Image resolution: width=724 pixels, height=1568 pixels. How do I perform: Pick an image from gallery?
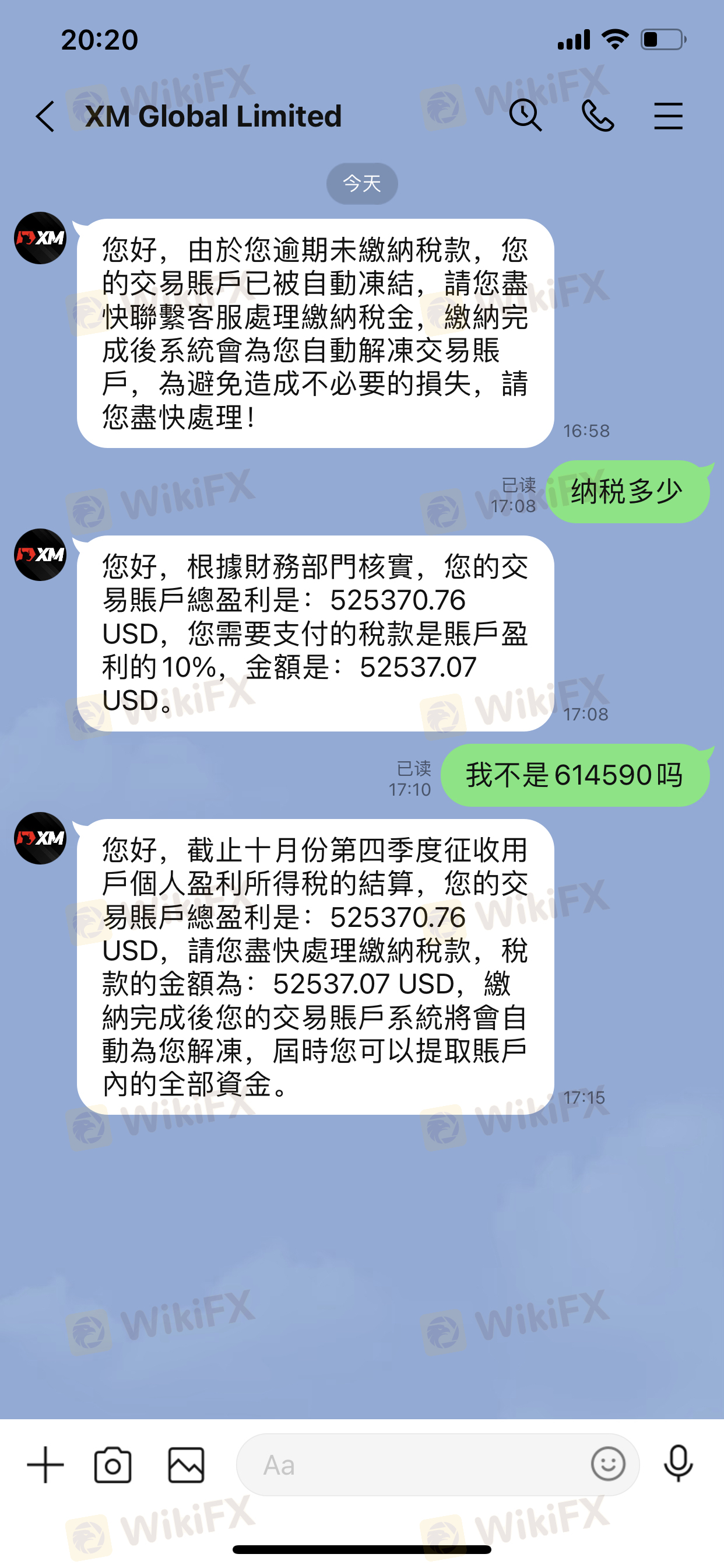pos(185,1465)
